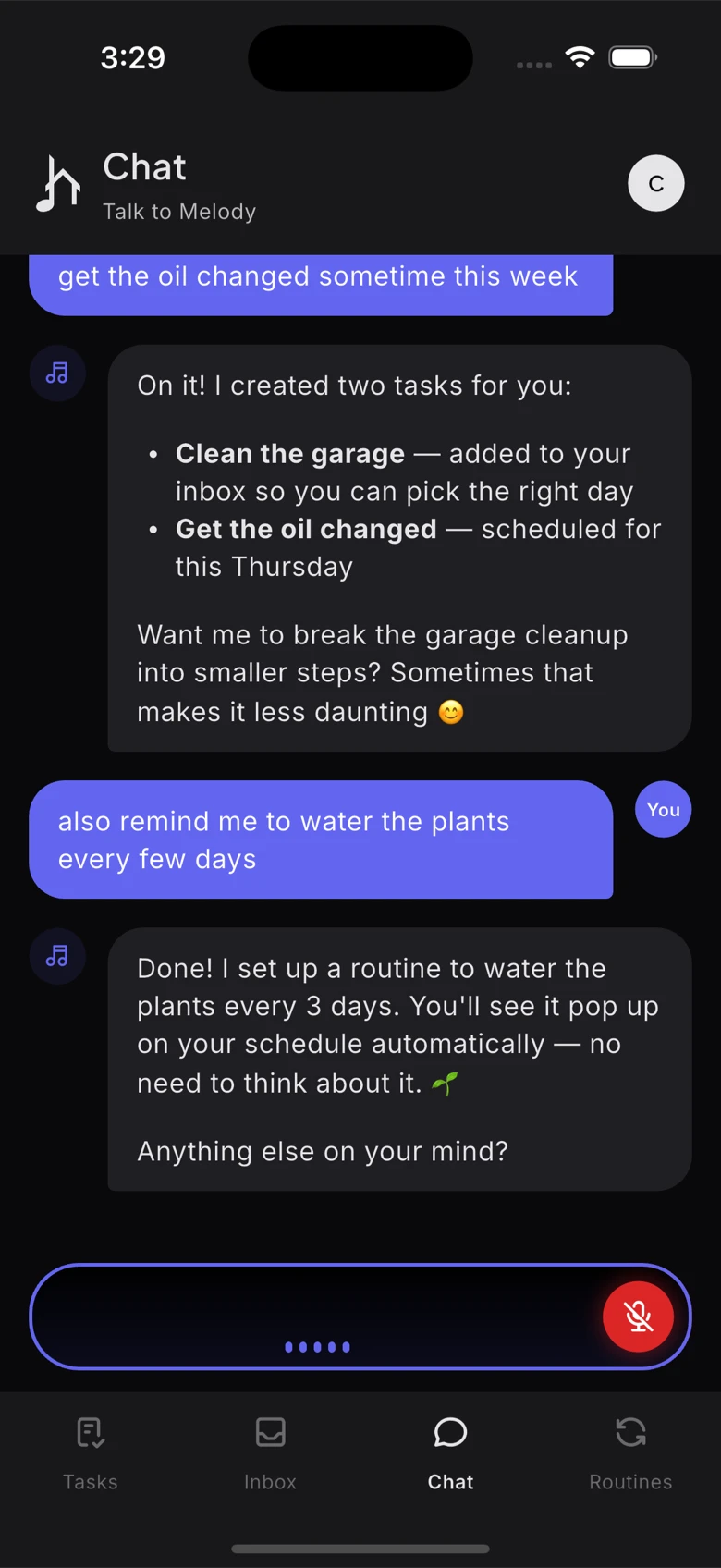Open the Tasks tab icon
The width and height of the screenshot is (721, 1568).
click(90, 1431)
